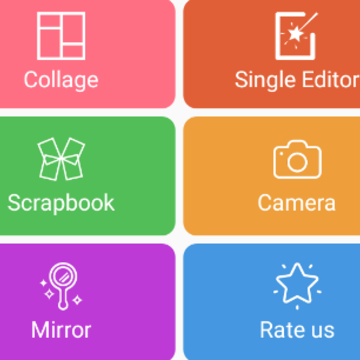
Task: Open the Collage tile
Action: pos(87,53)
